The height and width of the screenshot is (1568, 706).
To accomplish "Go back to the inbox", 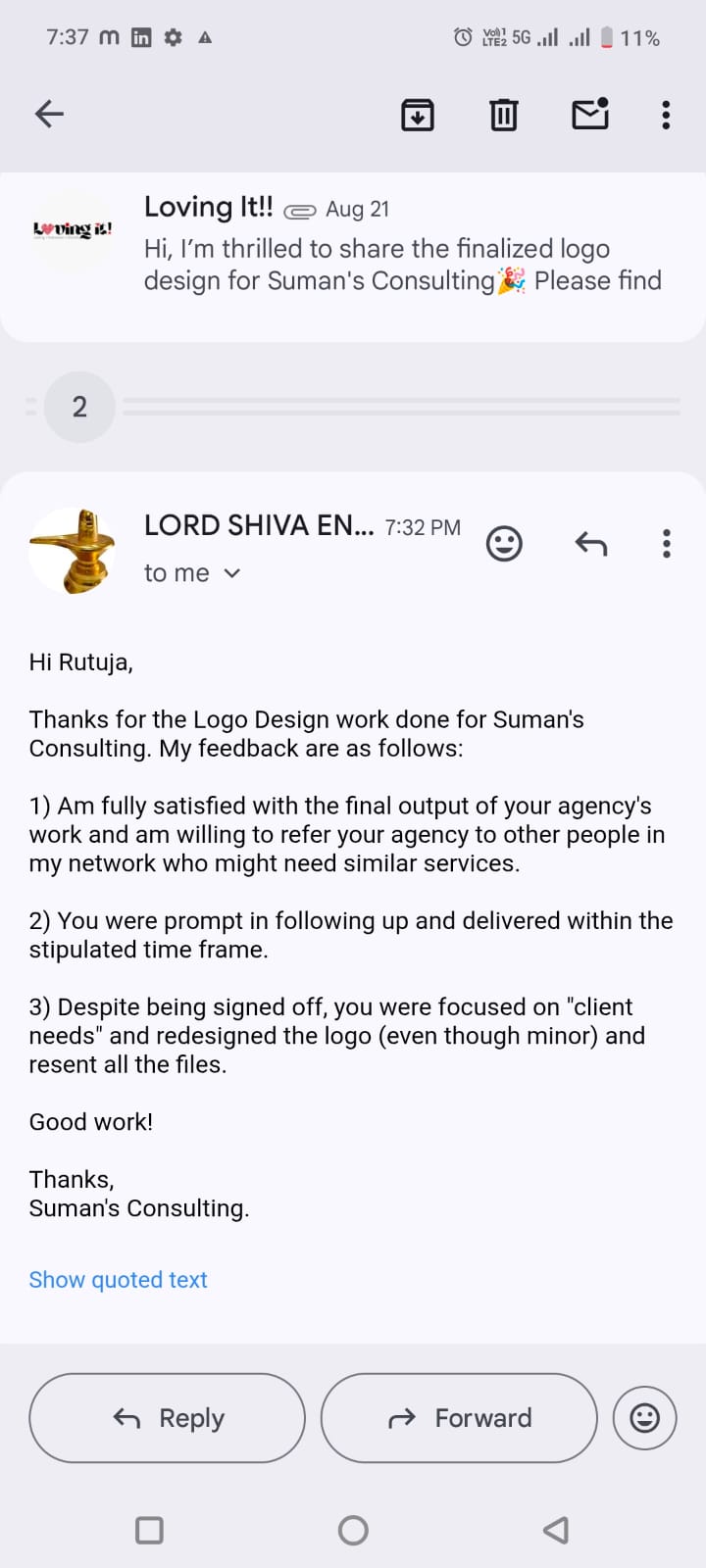I will point(49,115).
